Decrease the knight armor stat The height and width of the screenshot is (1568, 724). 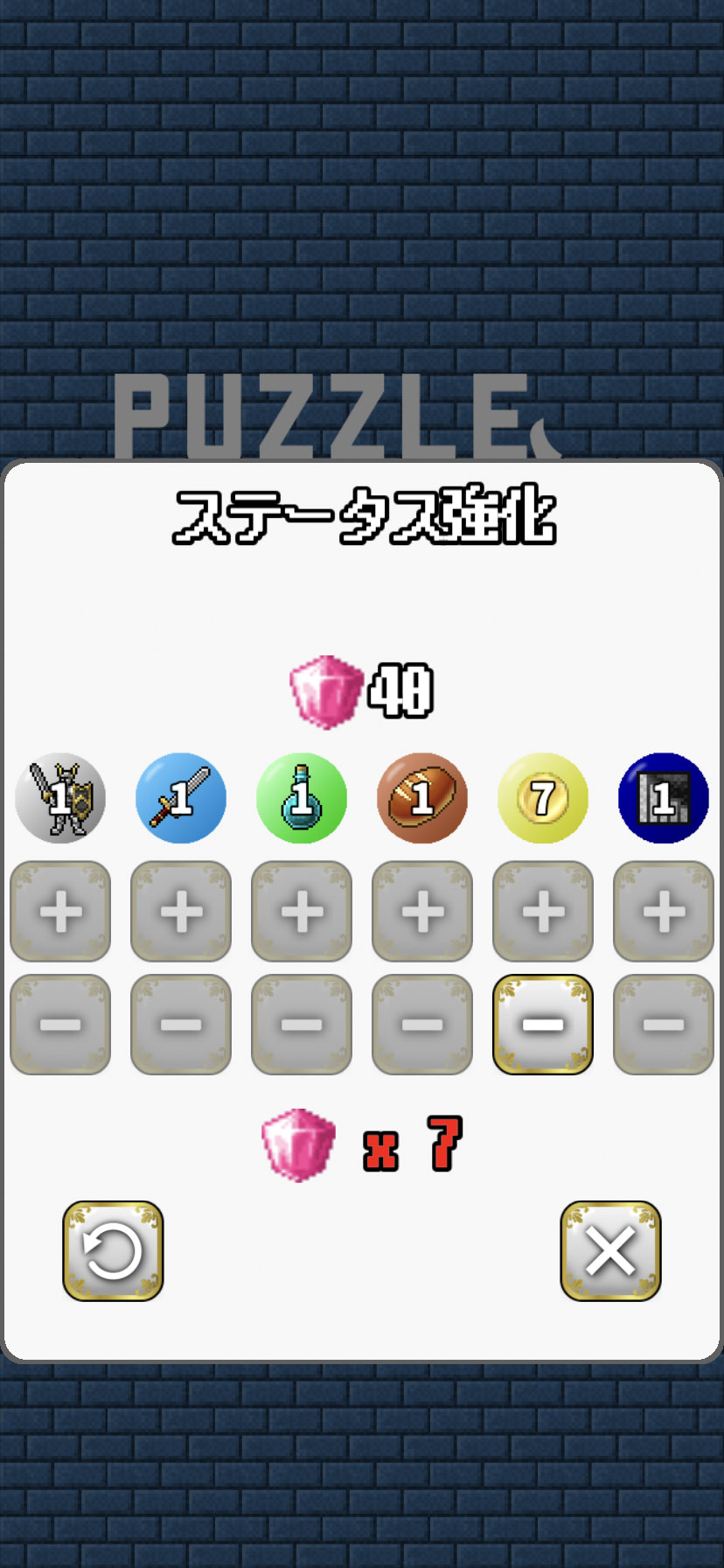pos(60,1024)
